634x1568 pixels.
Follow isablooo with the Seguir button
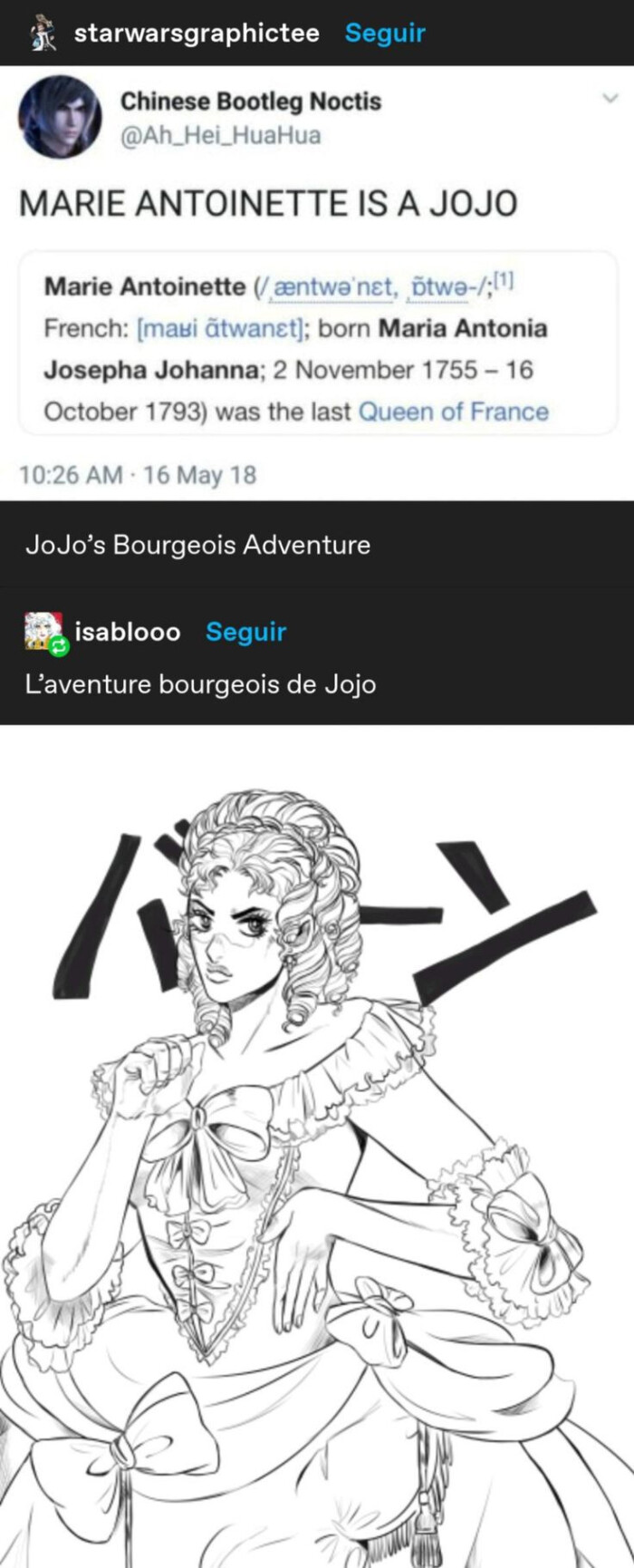coord(245,632)
